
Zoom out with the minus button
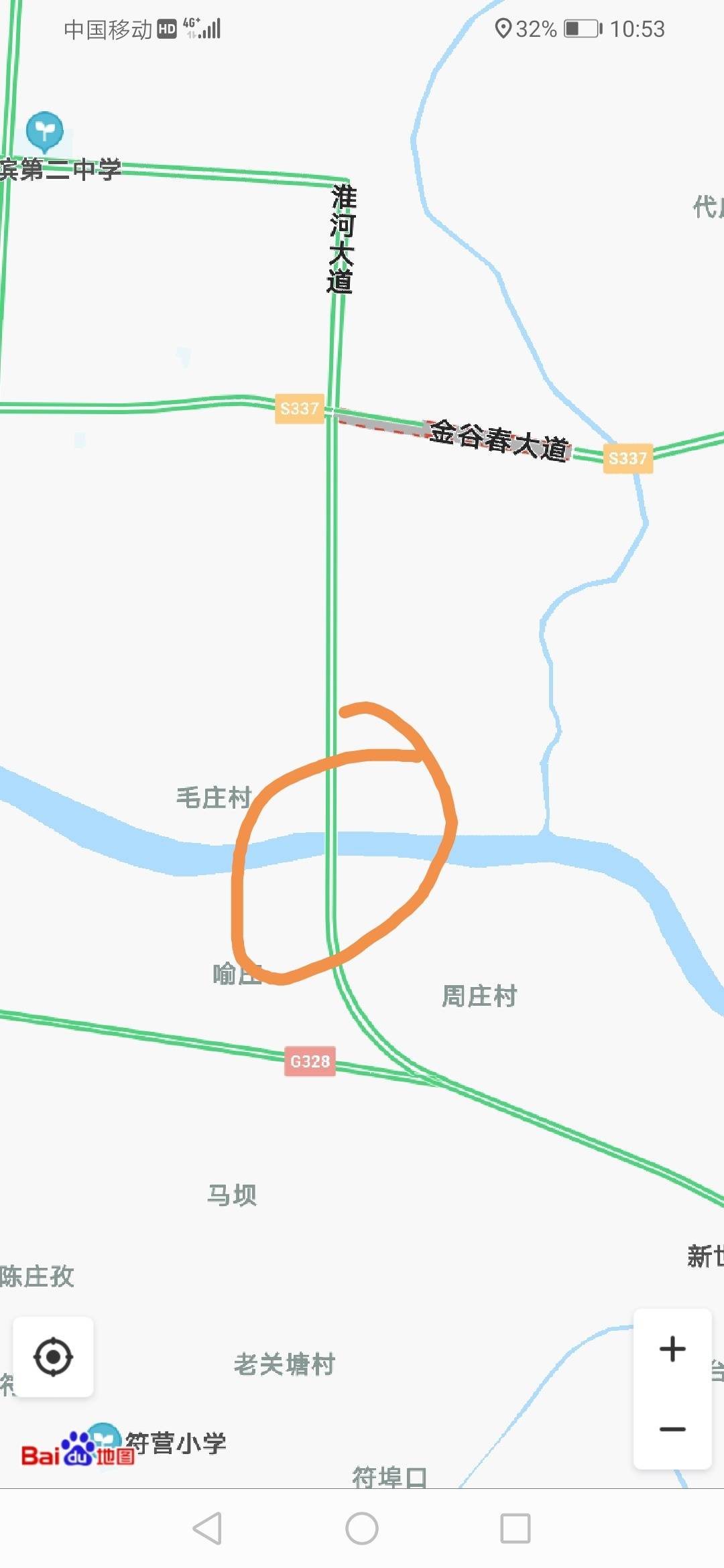pyautogui.click(x=672, y=1429)
